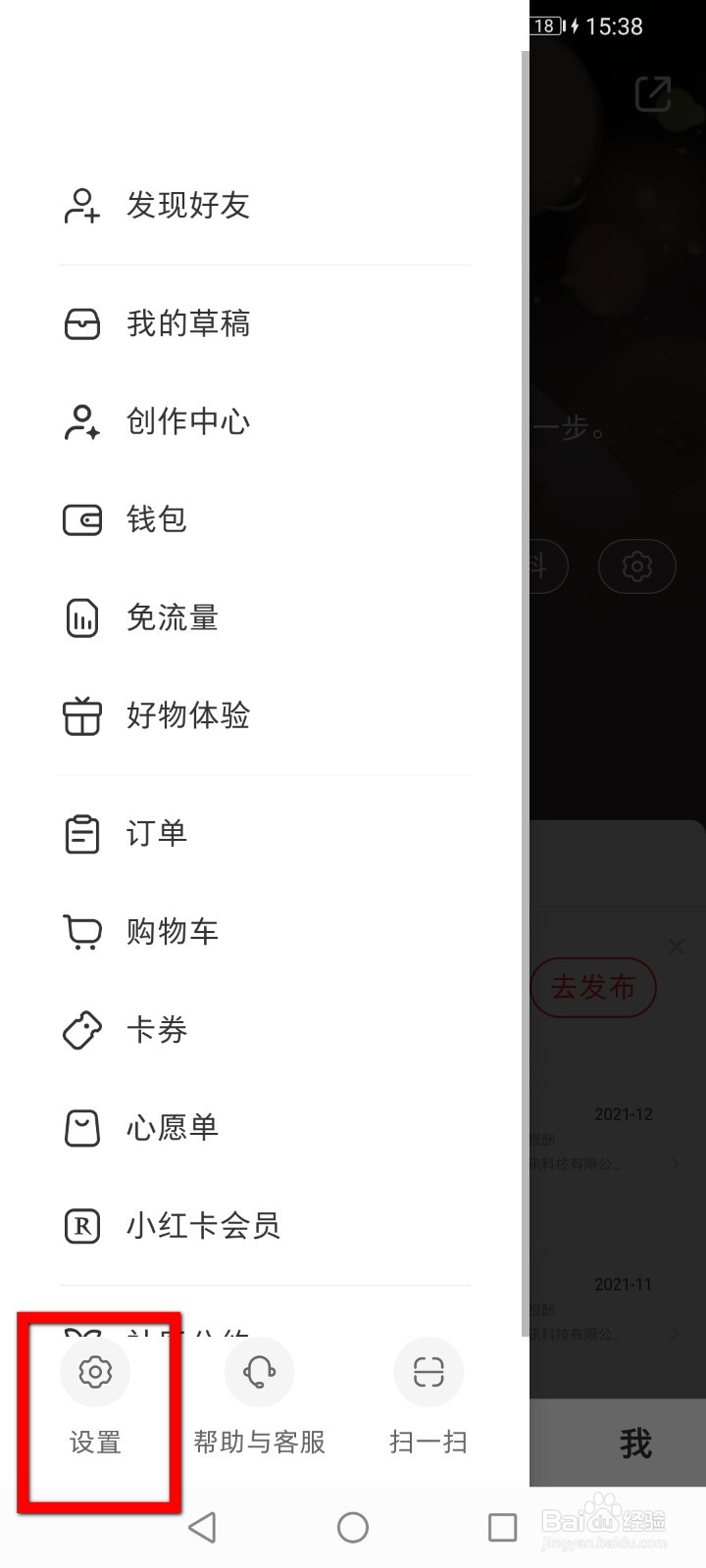Tap the Android home circle button
The image size is (706, 1568).
pos(352,1527)
